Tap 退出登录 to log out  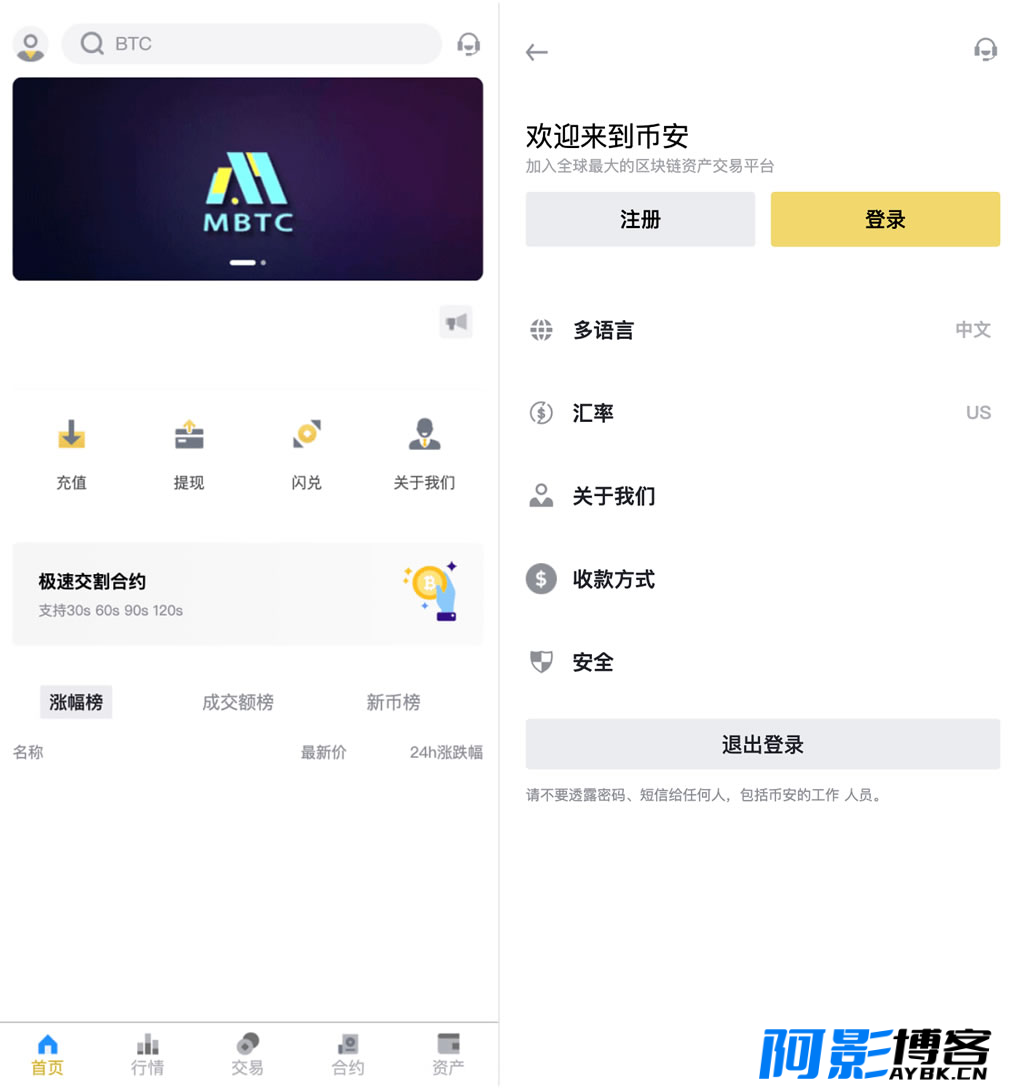(762, 744)
